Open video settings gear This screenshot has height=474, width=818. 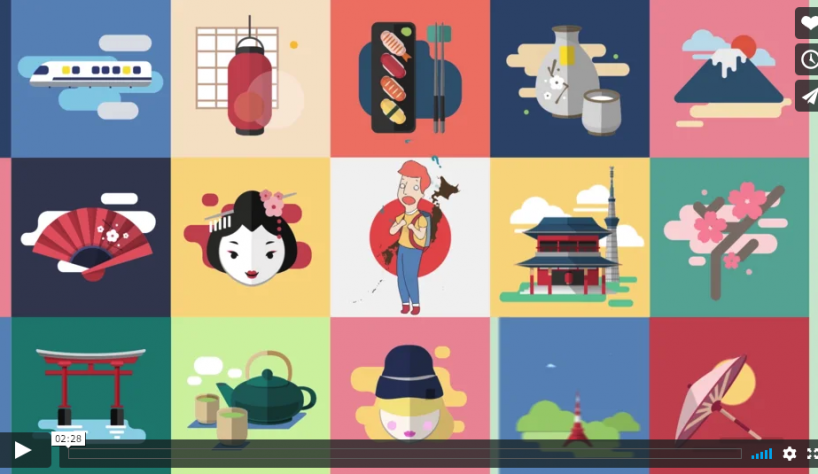click(790, 454)
